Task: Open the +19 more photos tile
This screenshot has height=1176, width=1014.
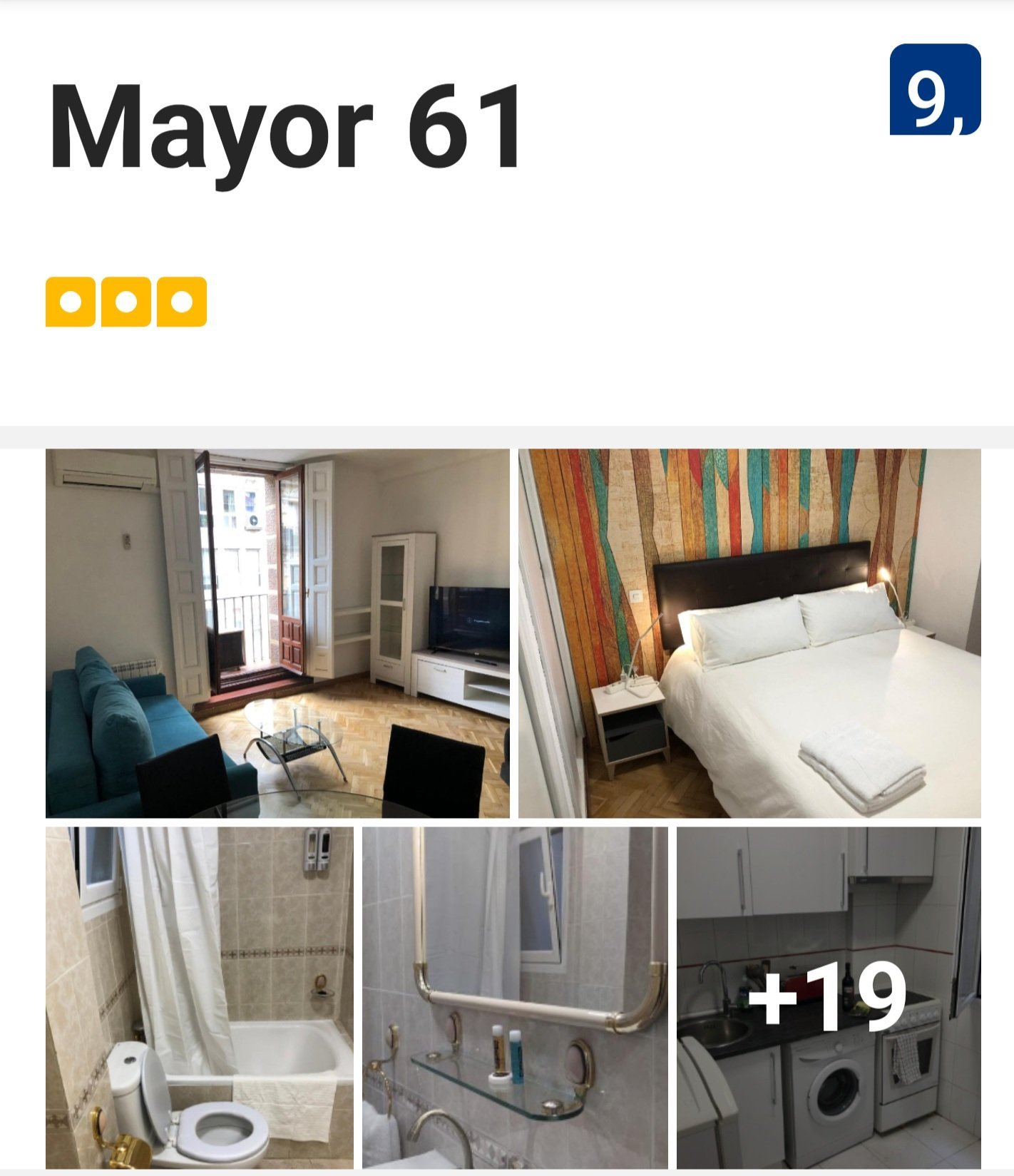Action: point(829,997)
